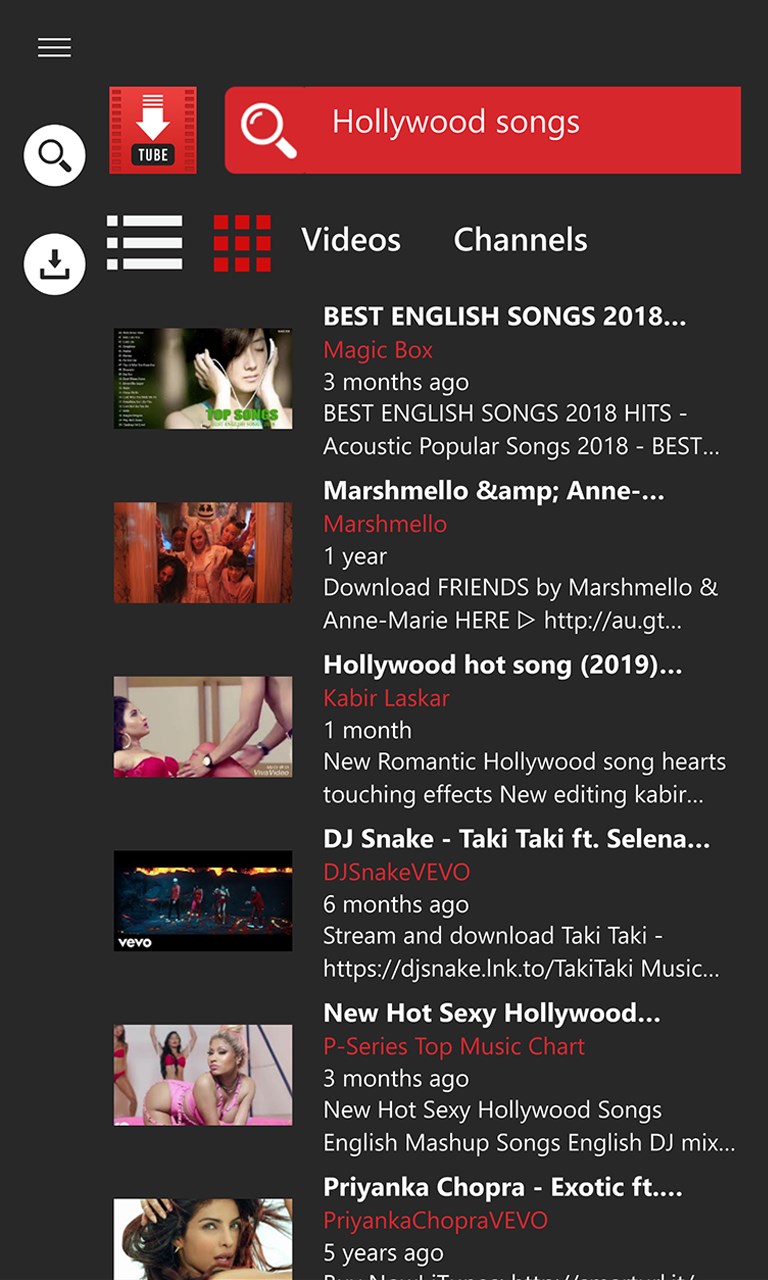This screenshot has width=768, height=1280.
Task: Tap the magnifier icon in search bar
Action: [268, 130]
